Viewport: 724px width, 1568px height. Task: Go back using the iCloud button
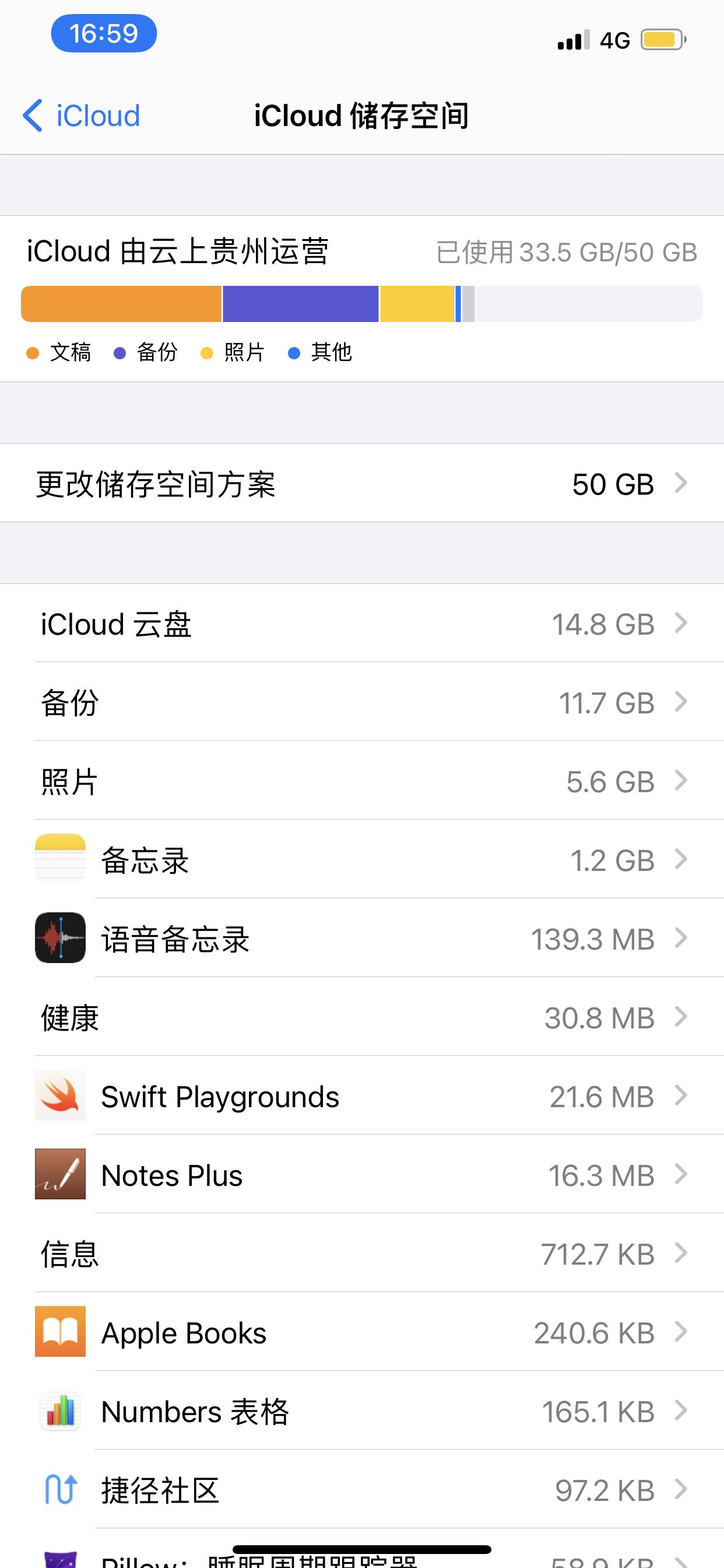pos(81,115)
